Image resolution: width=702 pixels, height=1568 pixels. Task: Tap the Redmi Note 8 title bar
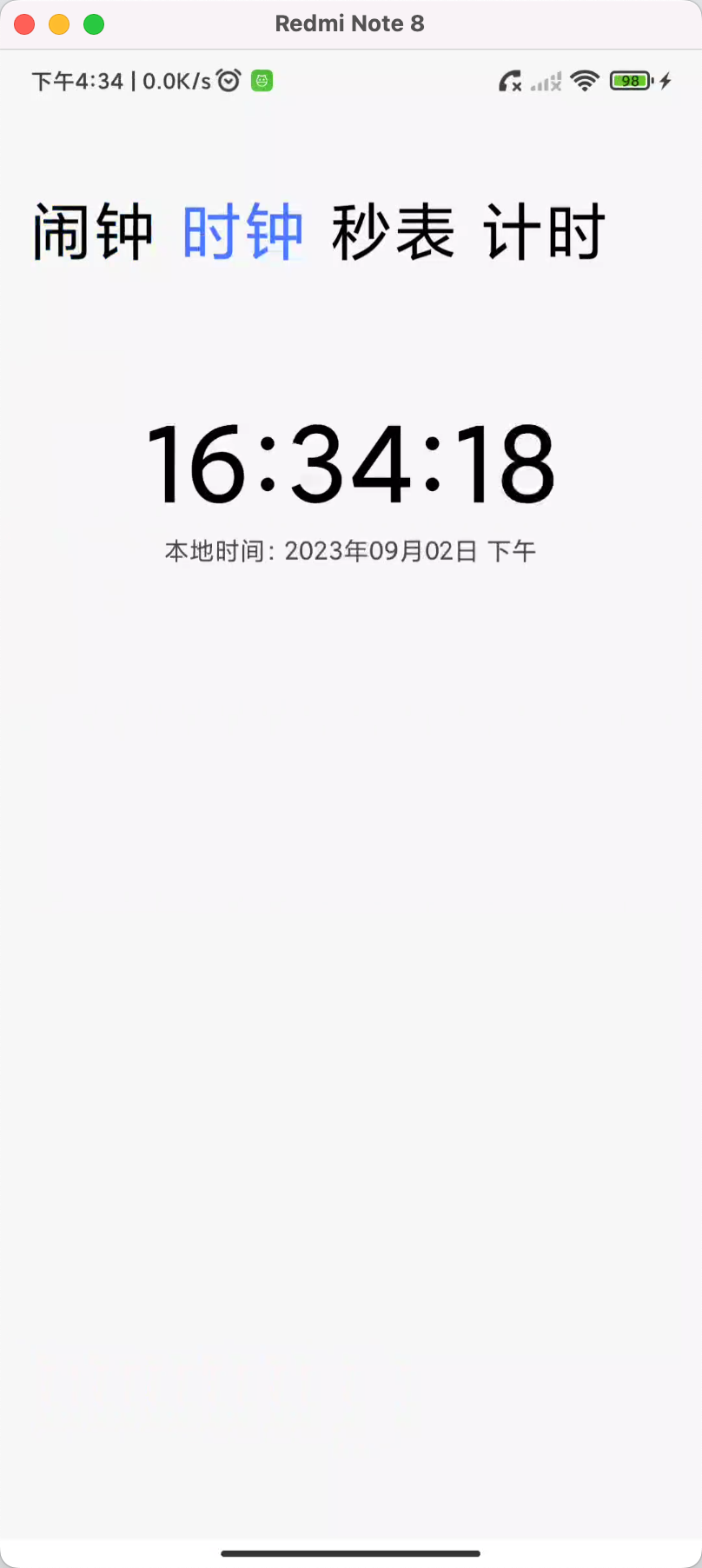point(350,23)
